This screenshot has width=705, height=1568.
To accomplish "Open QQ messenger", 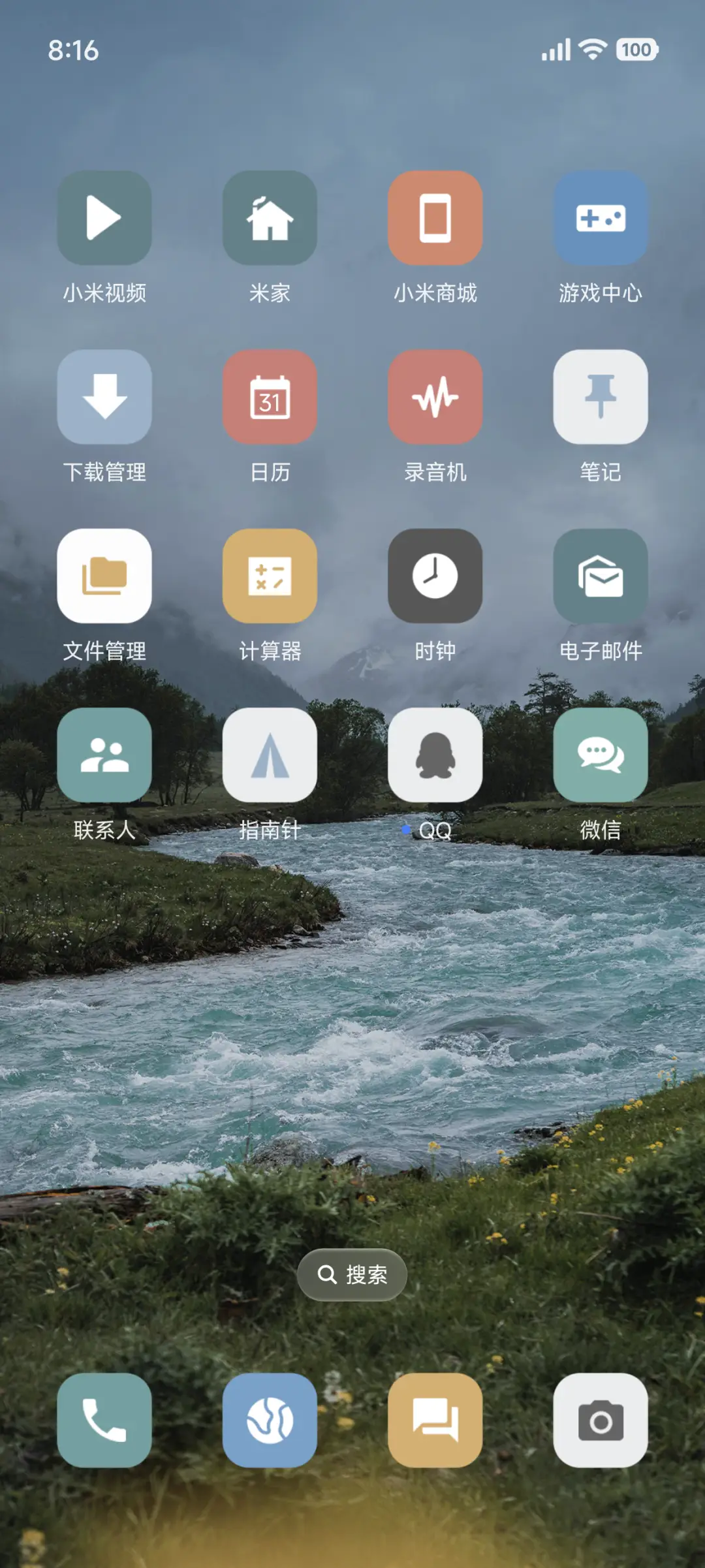I will (435, 755).
